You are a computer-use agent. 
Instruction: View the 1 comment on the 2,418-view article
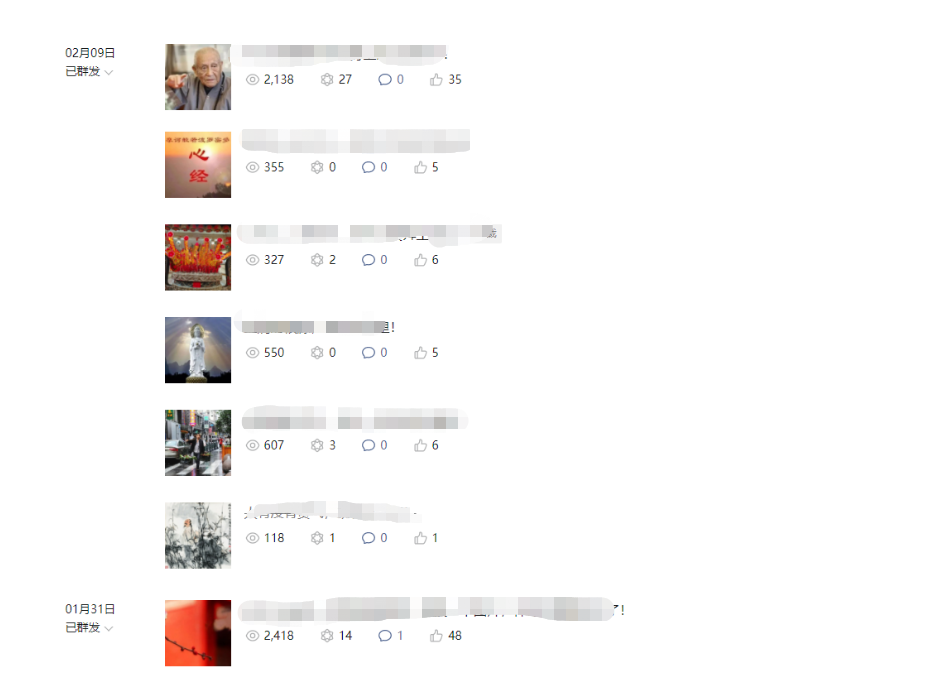(391, 636)
